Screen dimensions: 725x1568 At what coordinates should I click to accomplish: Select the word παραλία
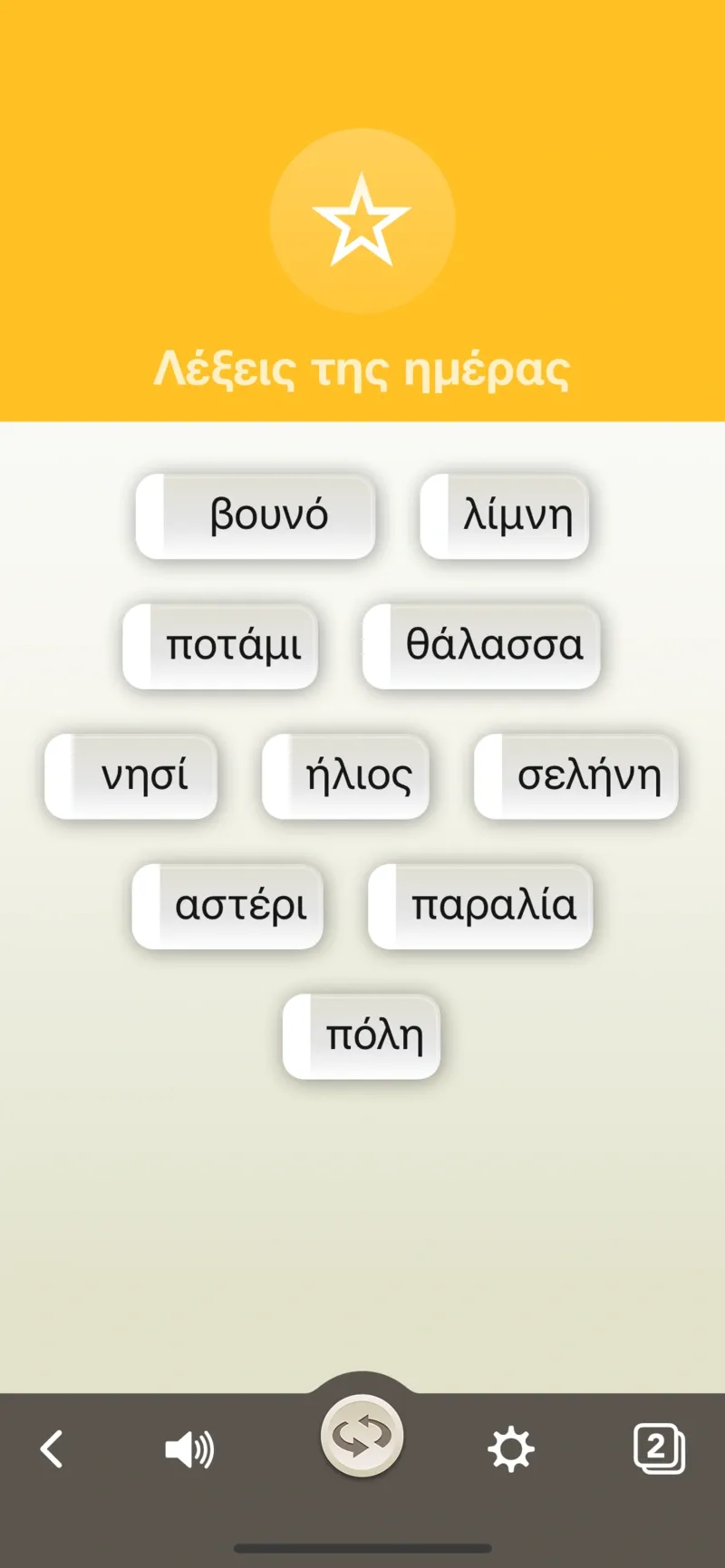click(x=481, y=906)
